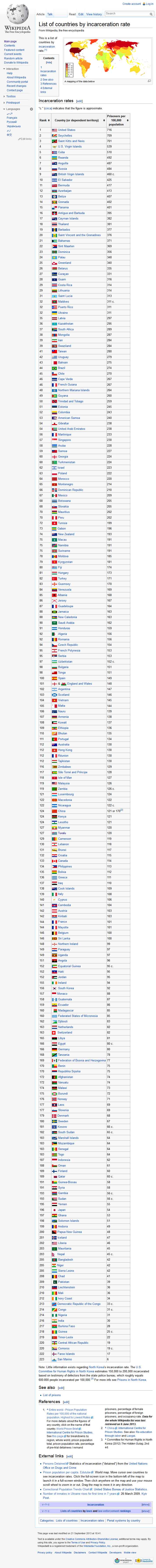The width and height of the screenshot is (156, 1568).
Task: Expand the Print/export sidebar section
Action: 13,103
